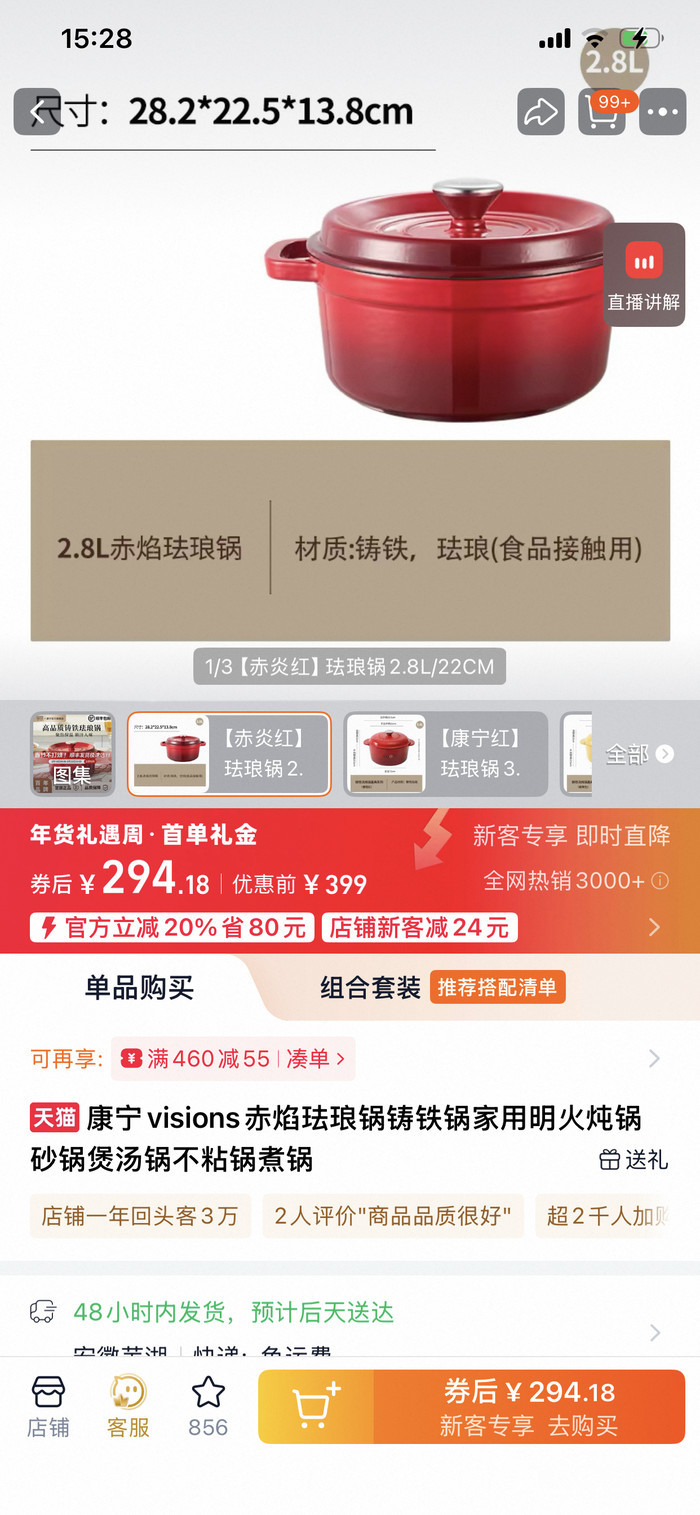Open the shopping cart icon
This screenshot has height=1515, width=700.
point(601,112)
